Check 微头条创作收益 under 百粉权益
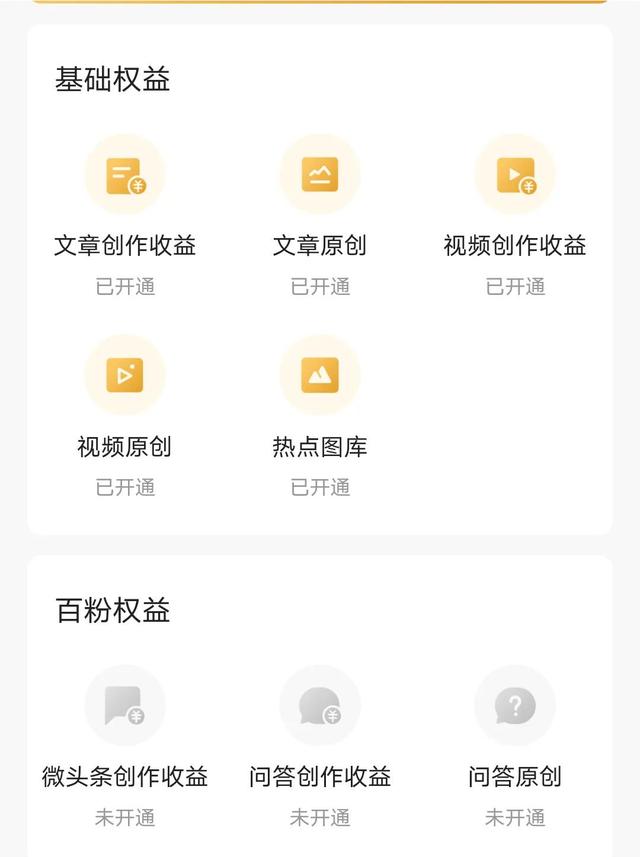Image resolution: width=640 pixels, height=857 pixels. point(125,706)
